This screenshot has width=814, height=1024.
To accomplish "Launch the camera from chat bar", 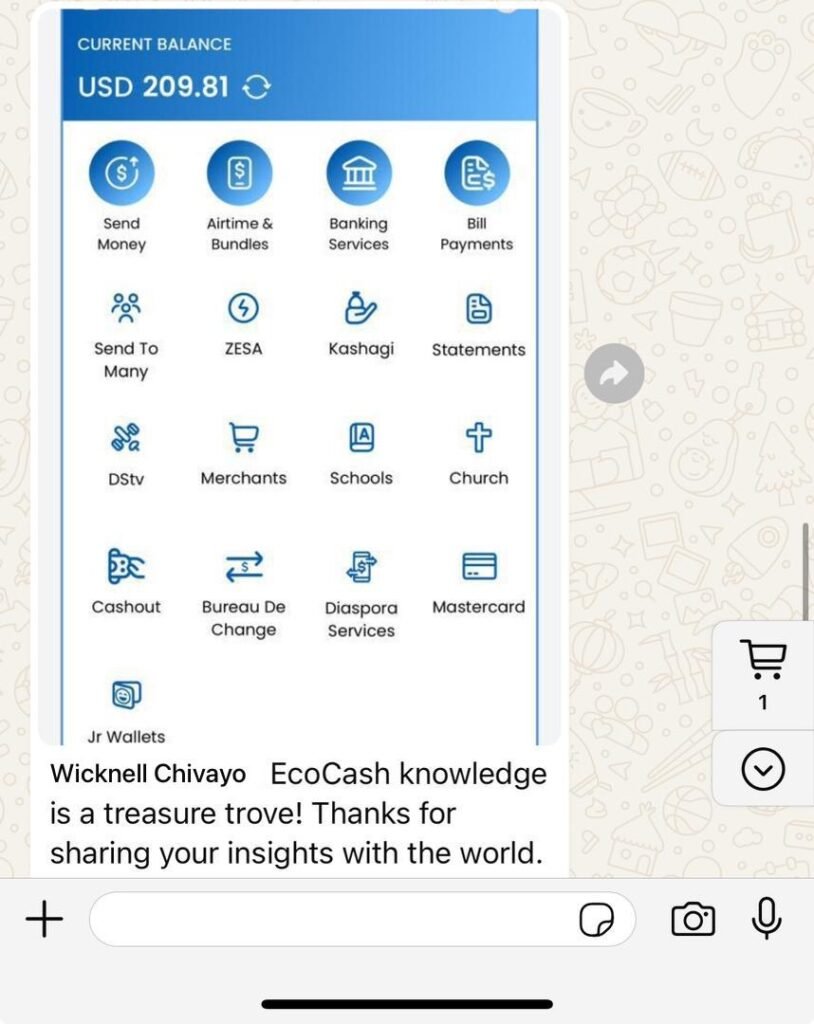I will coord(693,919).
